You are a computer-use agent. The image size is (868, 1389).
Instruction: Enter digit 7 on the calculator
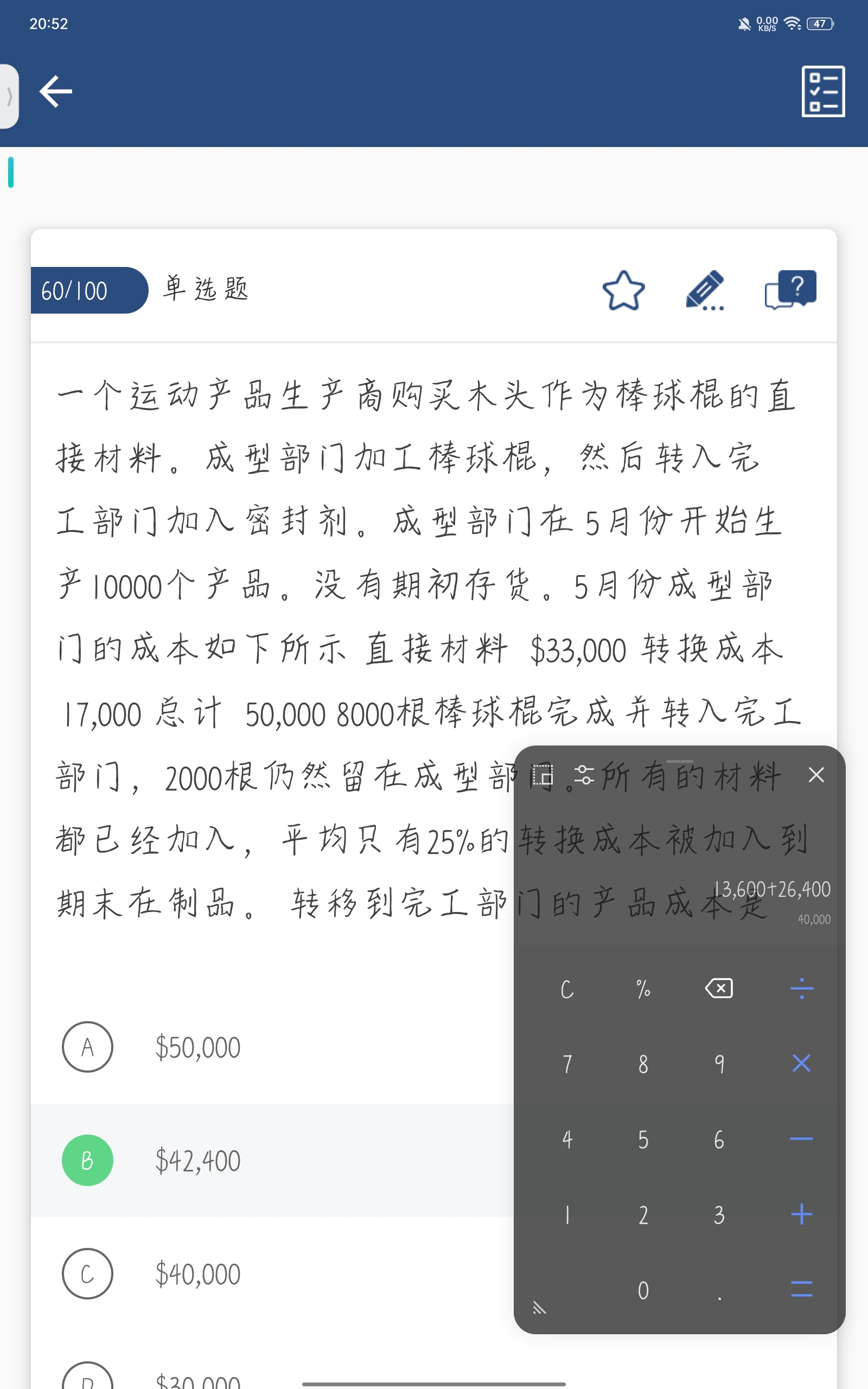[x=566, y=1063]
